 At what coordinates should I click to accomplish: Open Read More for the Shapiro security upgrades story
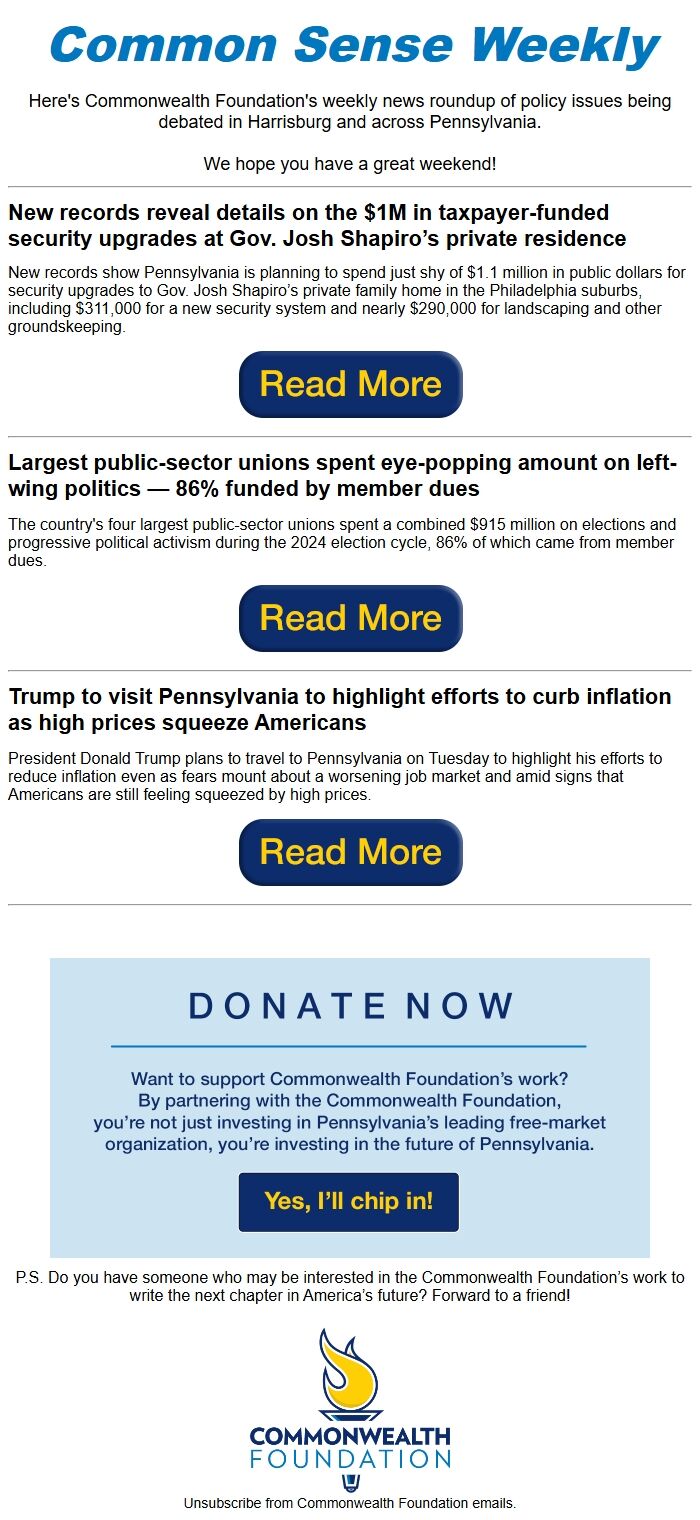tap(350, 384)
